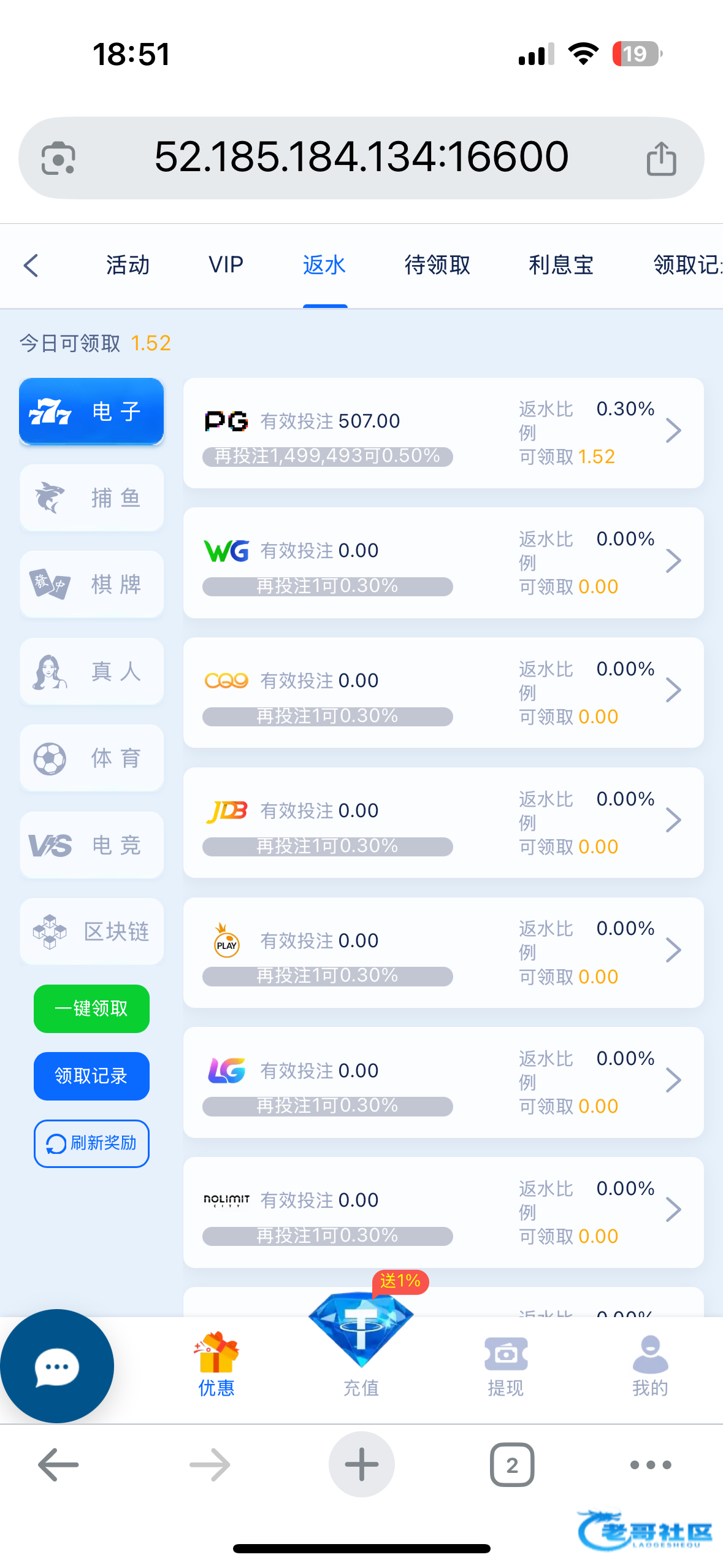Switch to the 待领取 tab
Screen dimensions: 723x1568
(437, 266)
